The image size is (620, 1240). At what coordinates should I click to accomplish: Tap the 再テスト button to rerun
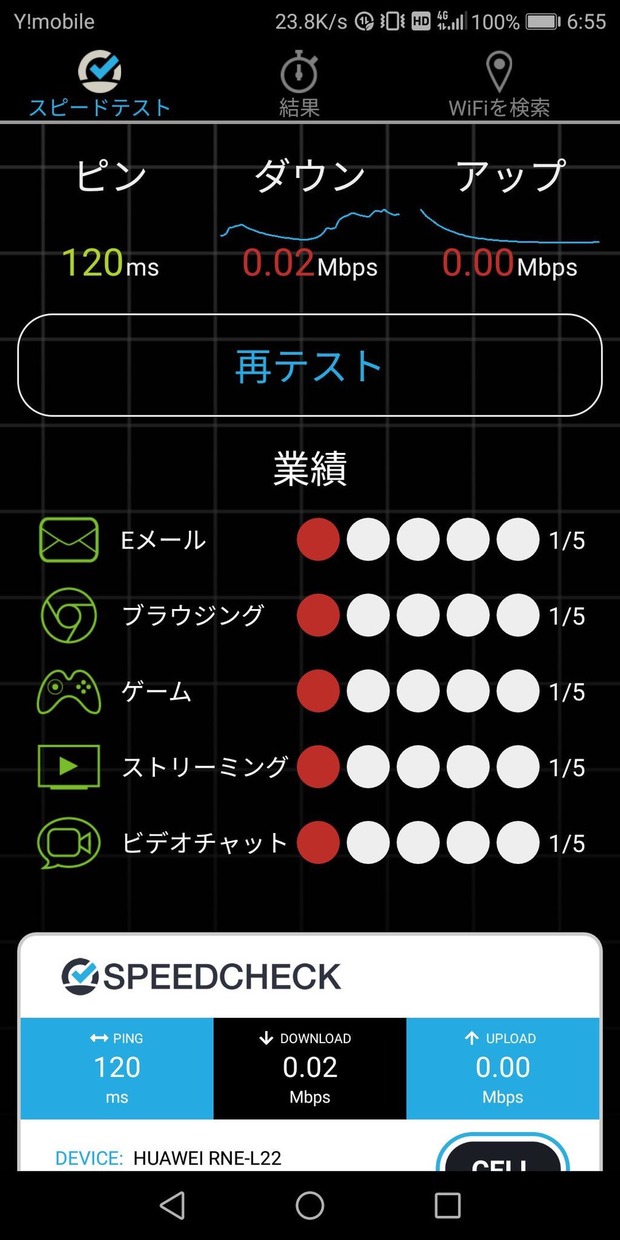(x=310, y=365)
